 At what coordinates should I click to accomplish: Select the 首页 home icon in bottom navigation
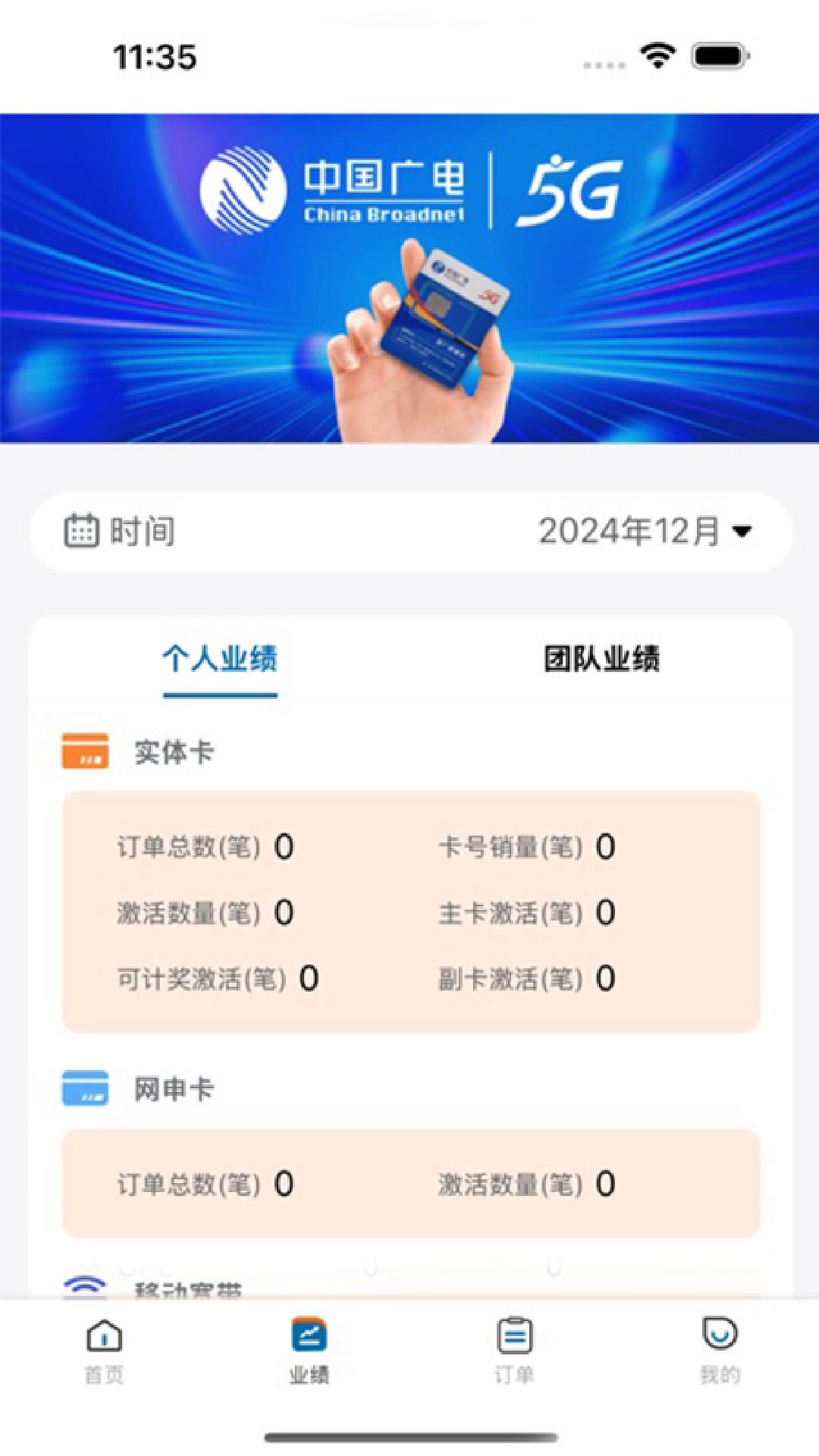pos(103,1338)
